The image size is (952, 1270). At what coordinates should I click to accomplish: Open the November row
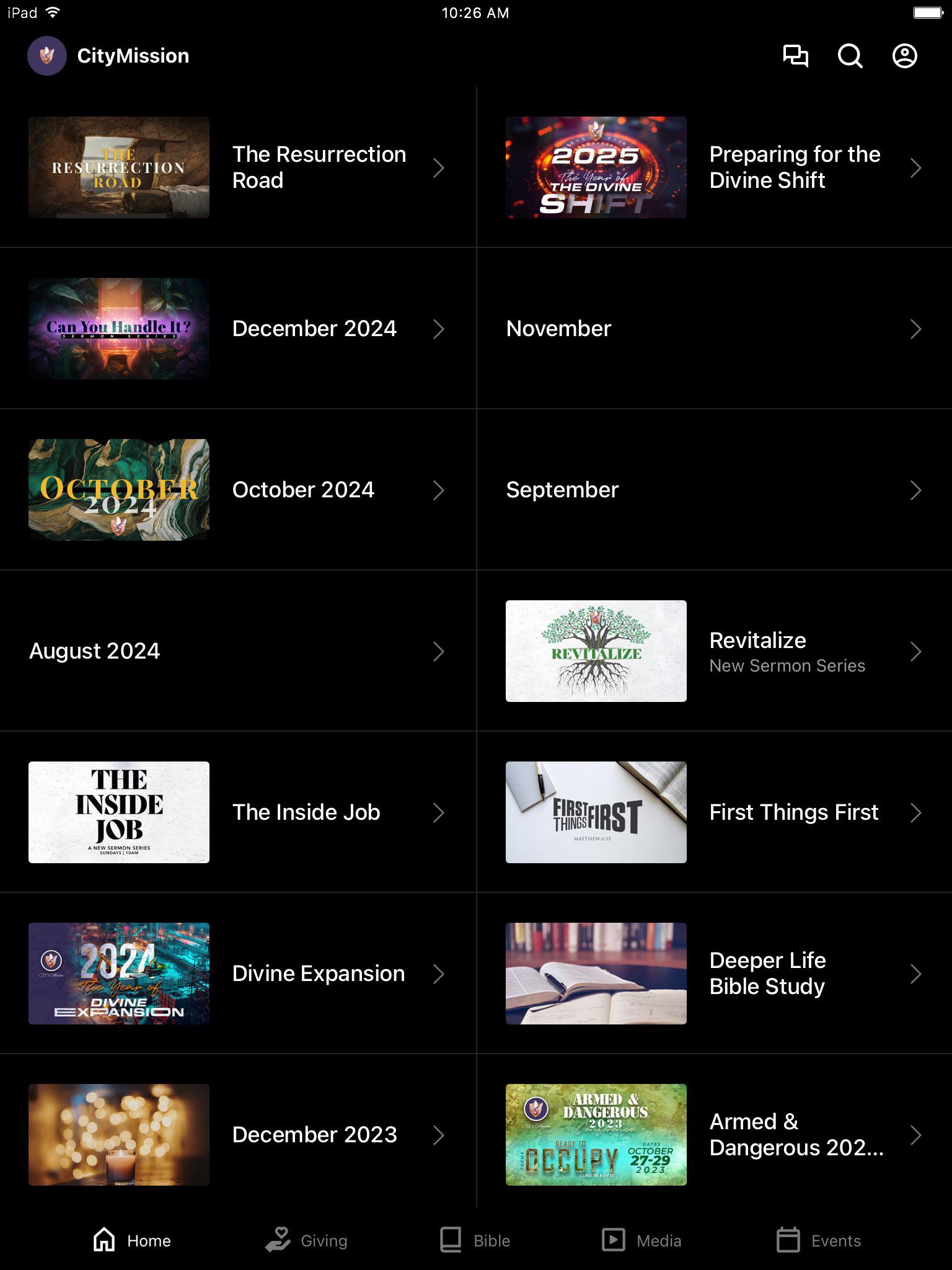pyautogui.click(x=714, y=329)
